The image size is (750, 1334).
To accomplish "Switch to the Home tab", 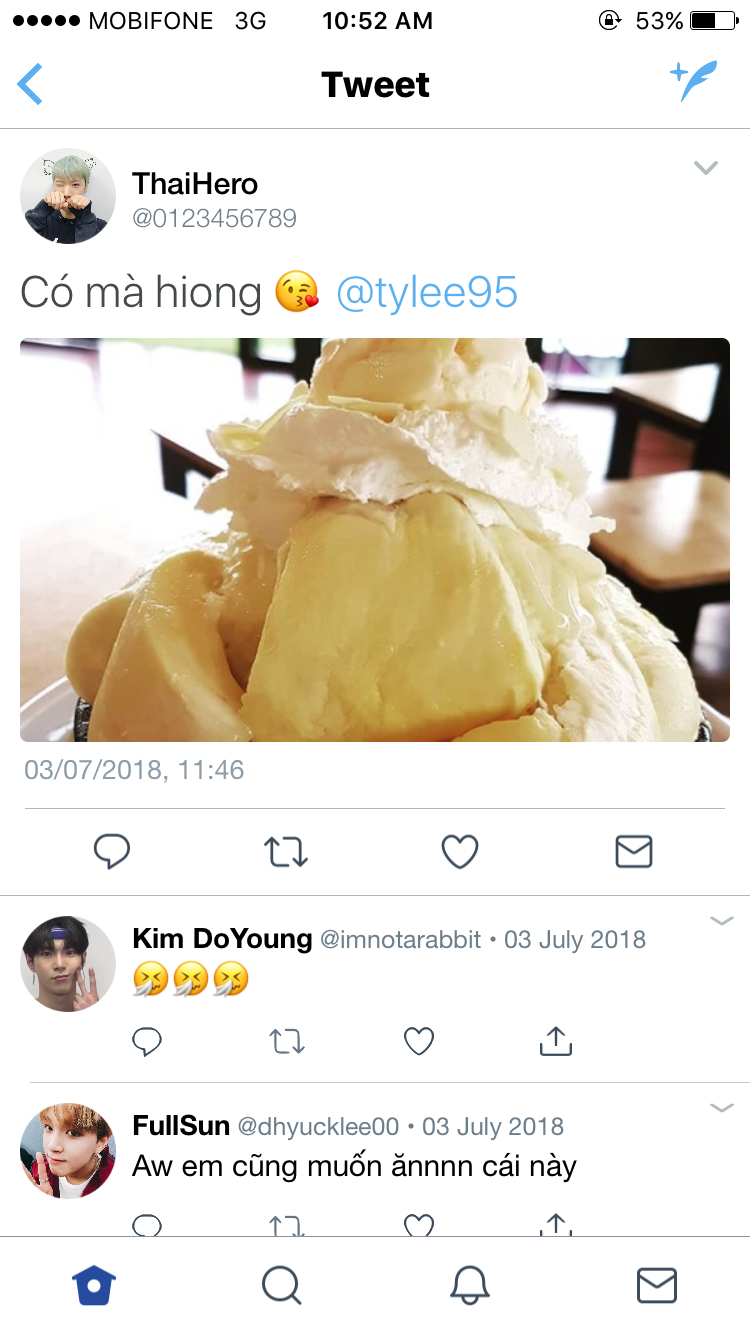I will [x=94, y=1286].
